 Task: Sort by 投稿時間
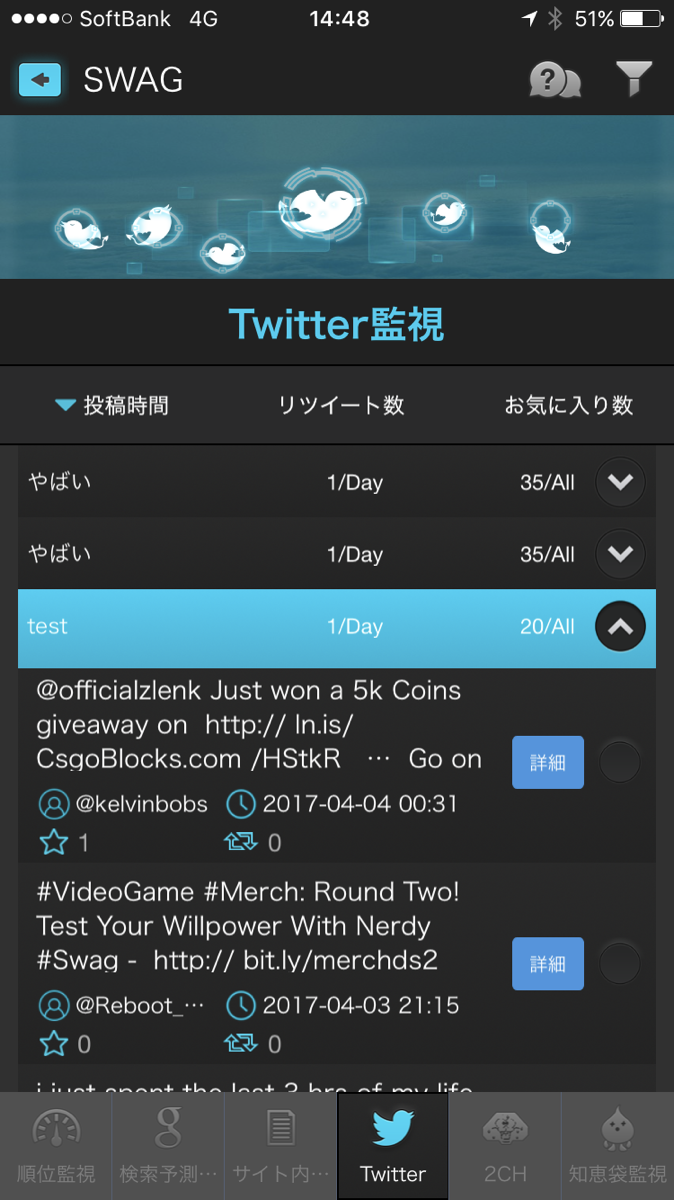[112, 405]
